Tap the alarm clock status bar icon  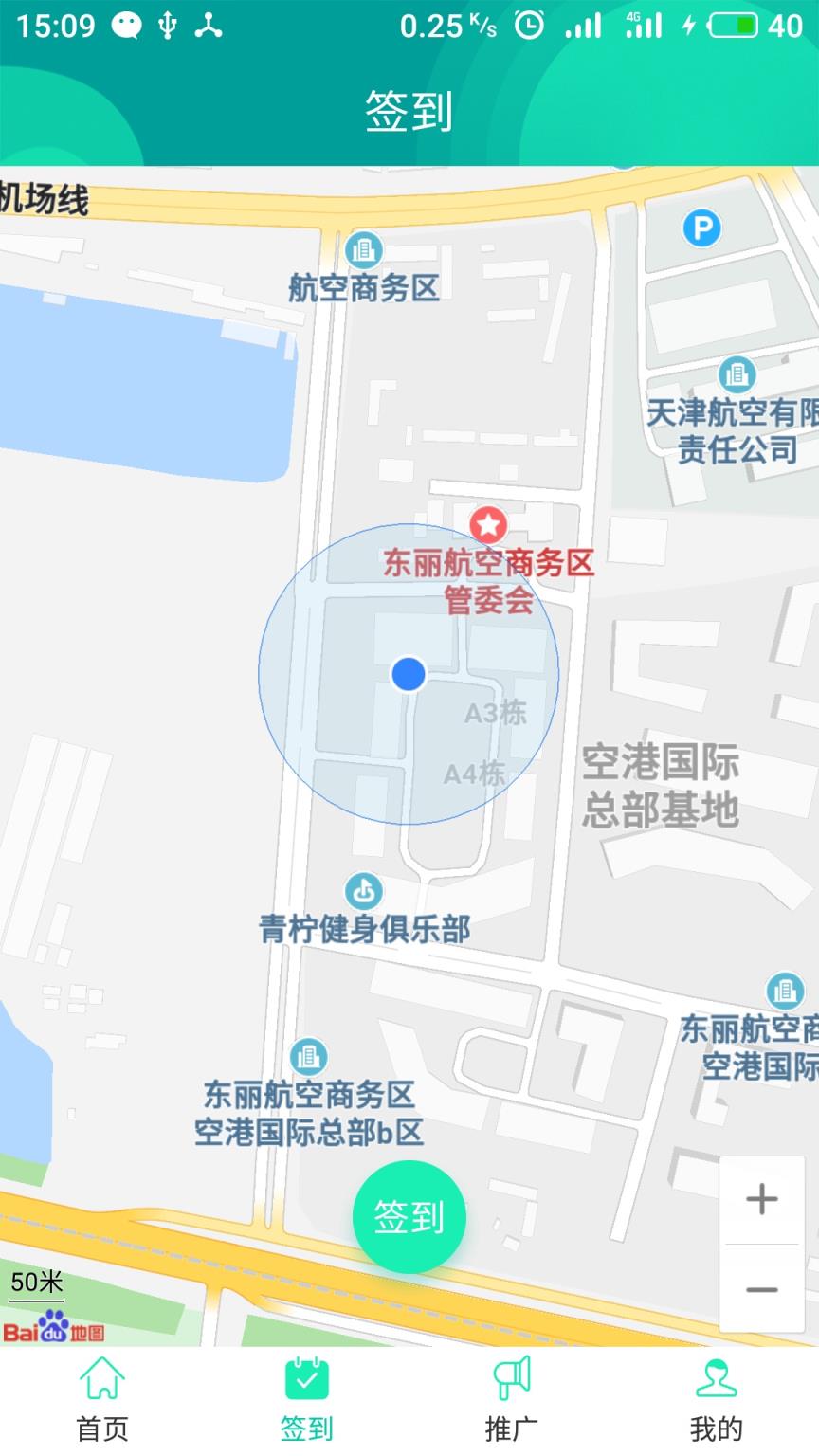coord(527,26)
